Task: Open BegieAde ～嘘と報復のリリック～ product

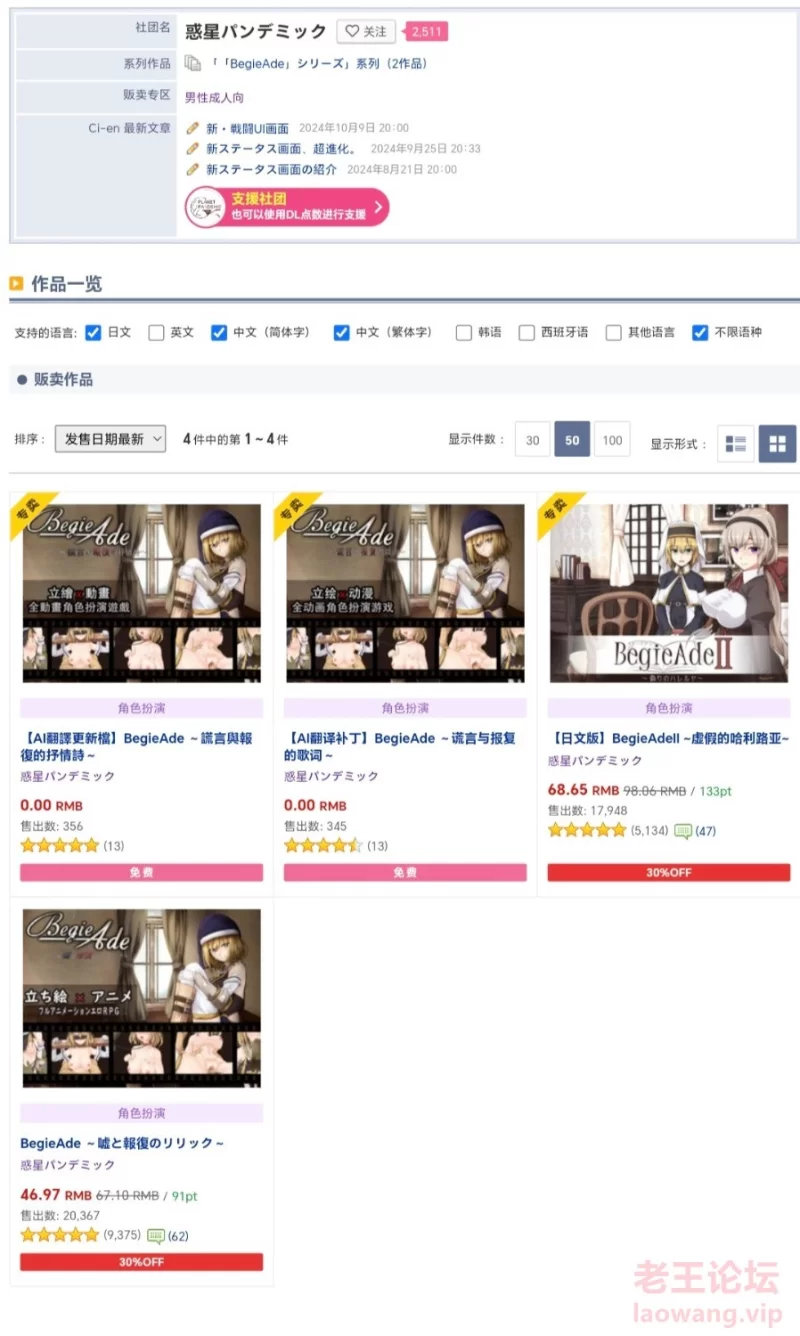Action: point(122,1143)
